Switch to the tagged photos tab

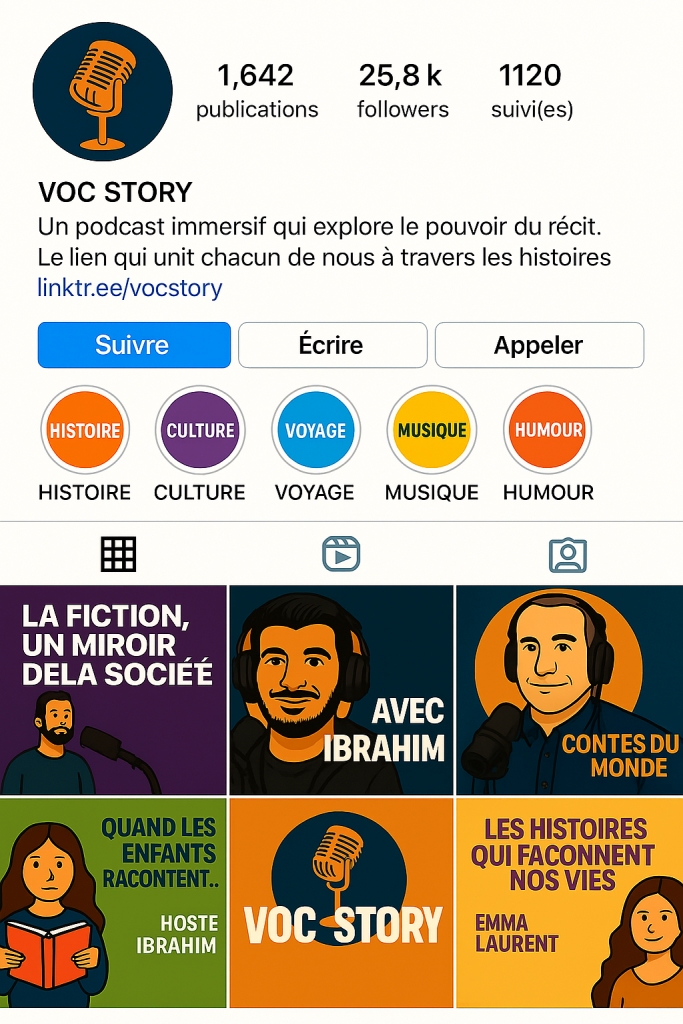(568, 555)
